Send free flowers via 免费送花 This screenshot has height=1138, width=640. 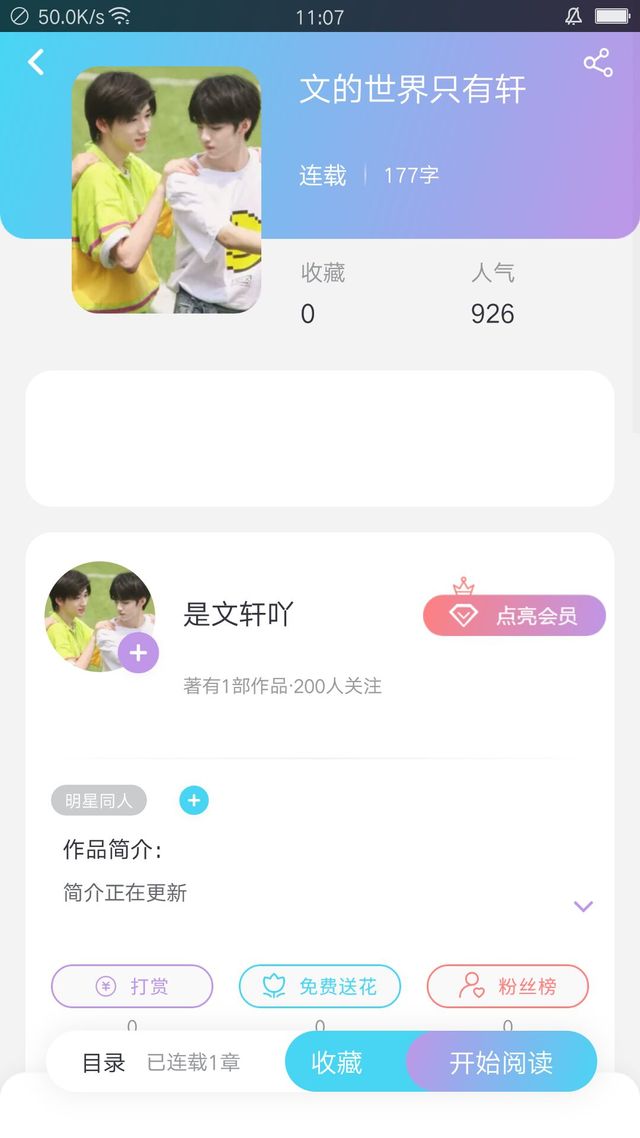click(x=320, y=987)
